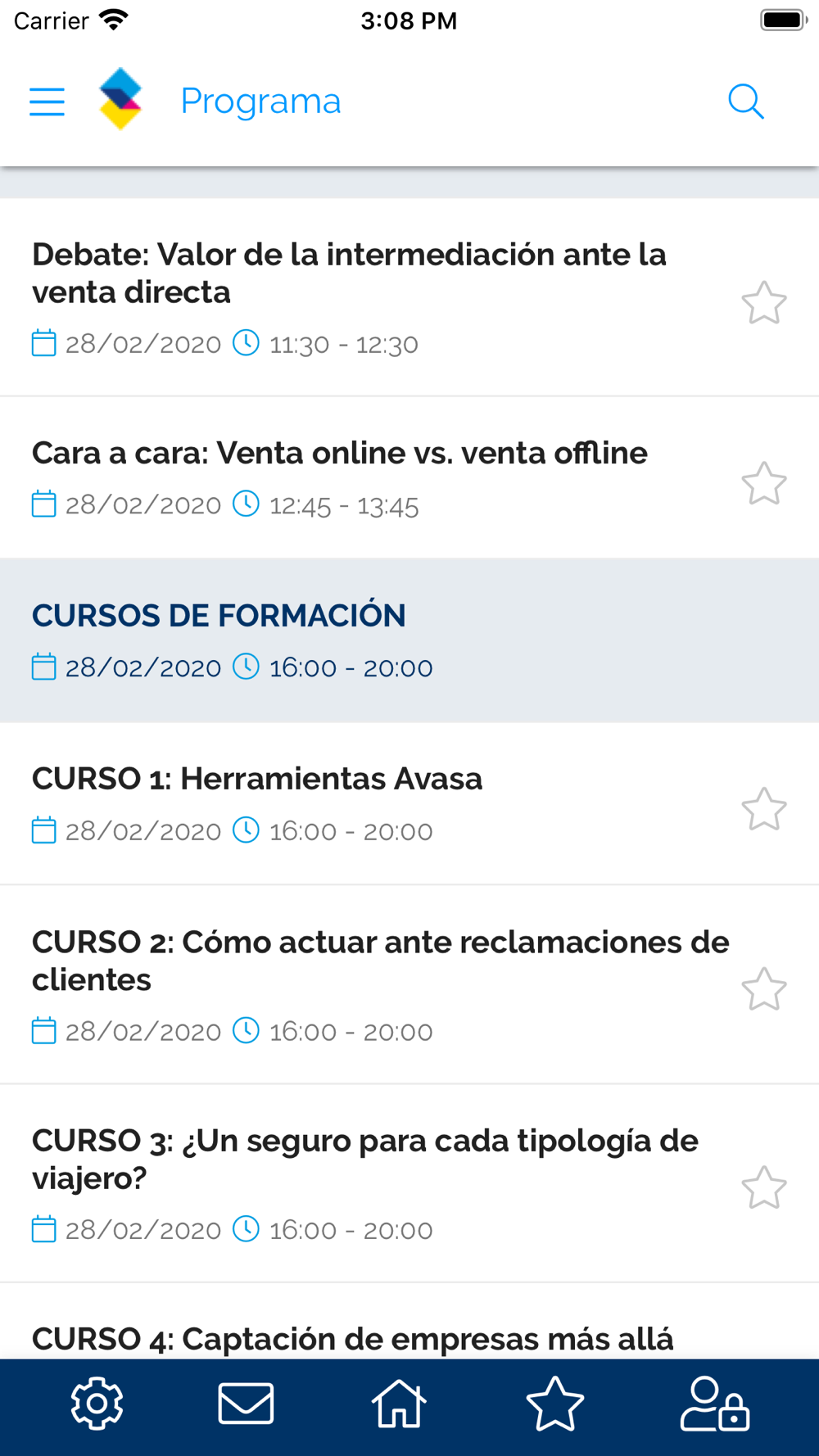Go to messages envelope tab
This screenshot has height=1456, width=819.
coord(246,1404)
